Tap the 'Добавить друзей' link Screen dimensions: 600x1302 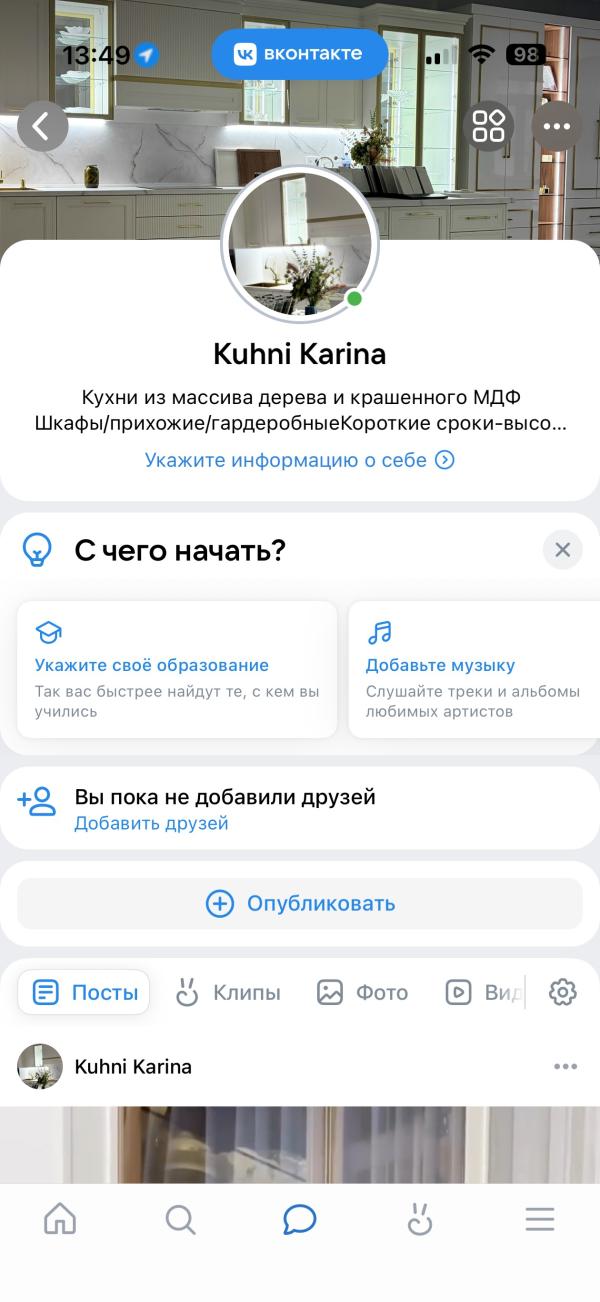pos(151,823)
